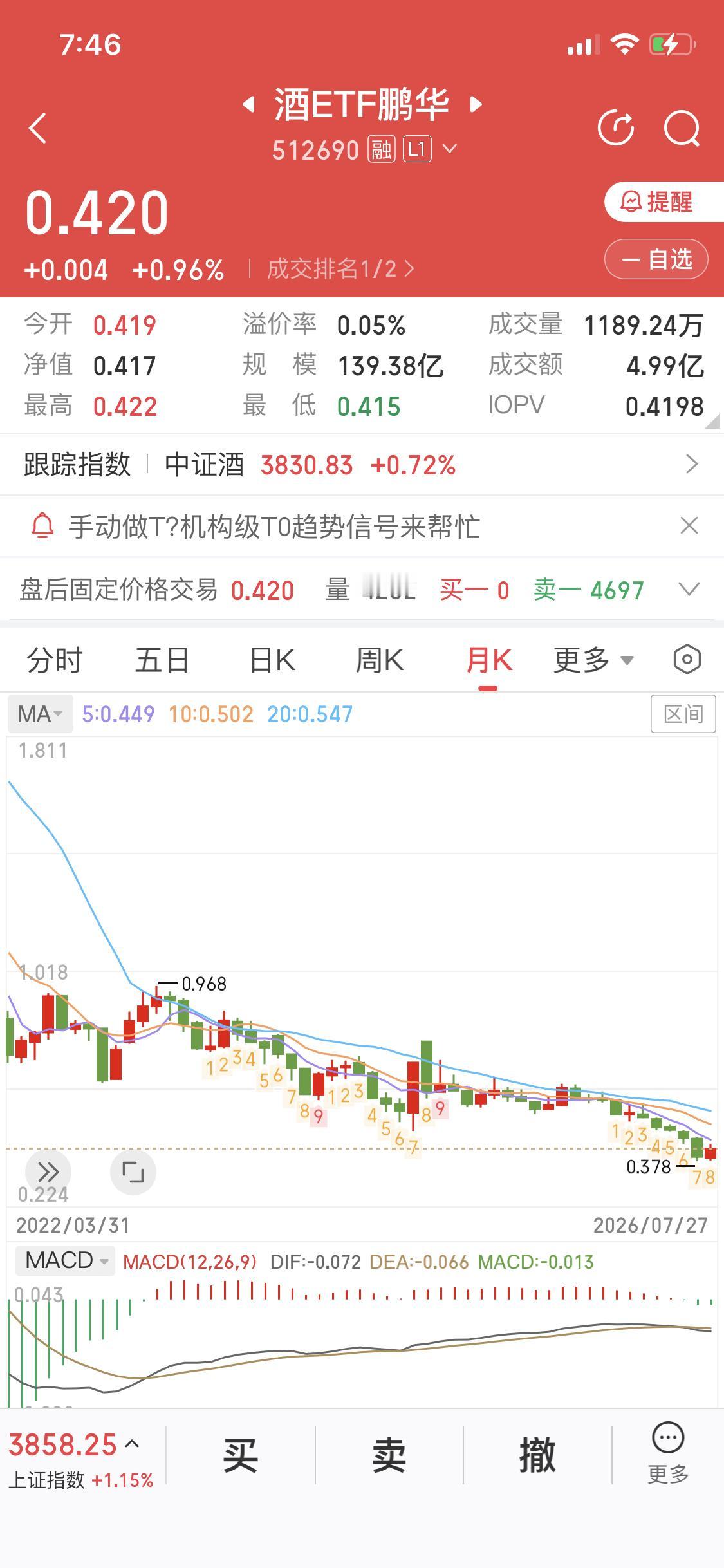The height and width of the screenshot is (1568, 724).
Task: Open the 成交排名1/2 ranking link
Action: (x=341, y=269)
